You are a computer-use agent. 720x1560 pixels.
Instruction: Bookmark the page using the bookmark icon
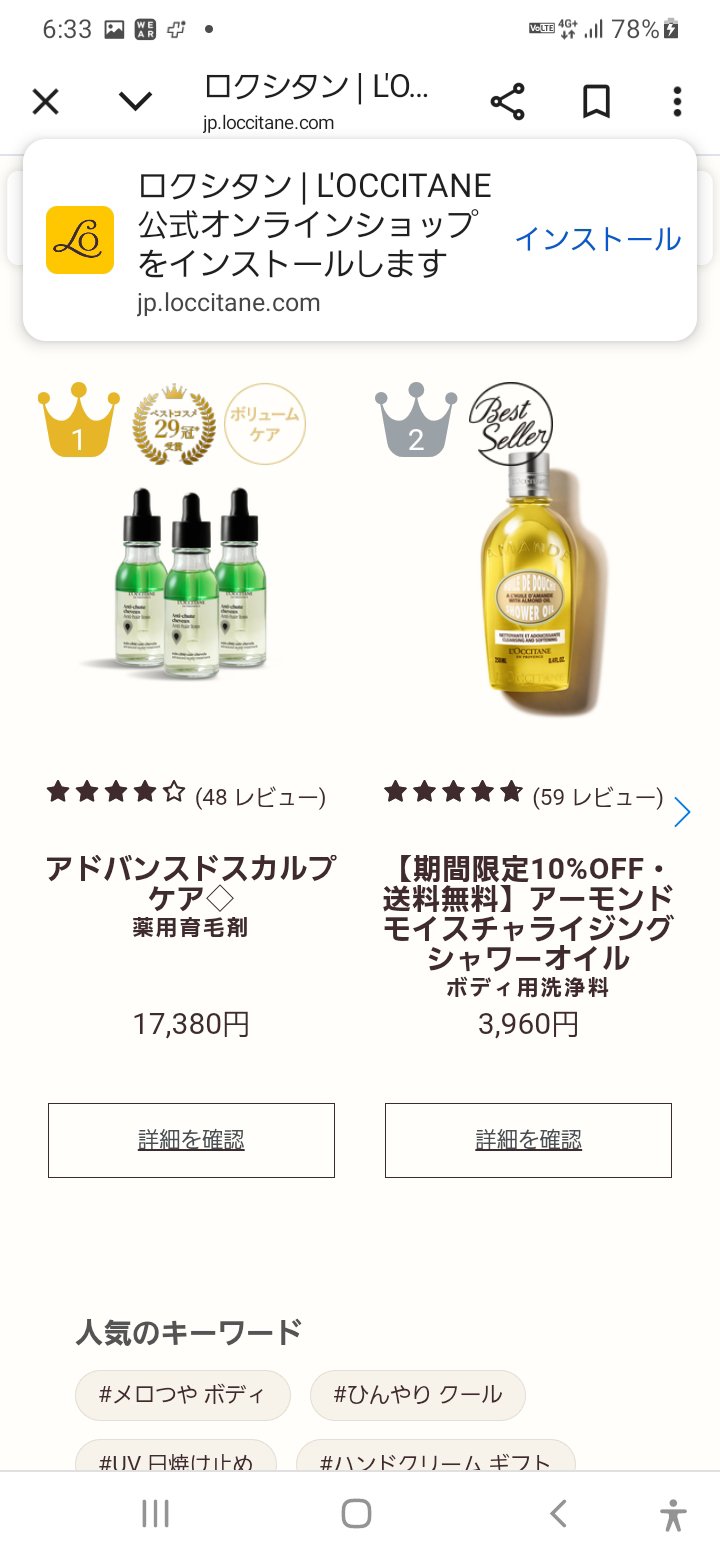tap(596, 101)
